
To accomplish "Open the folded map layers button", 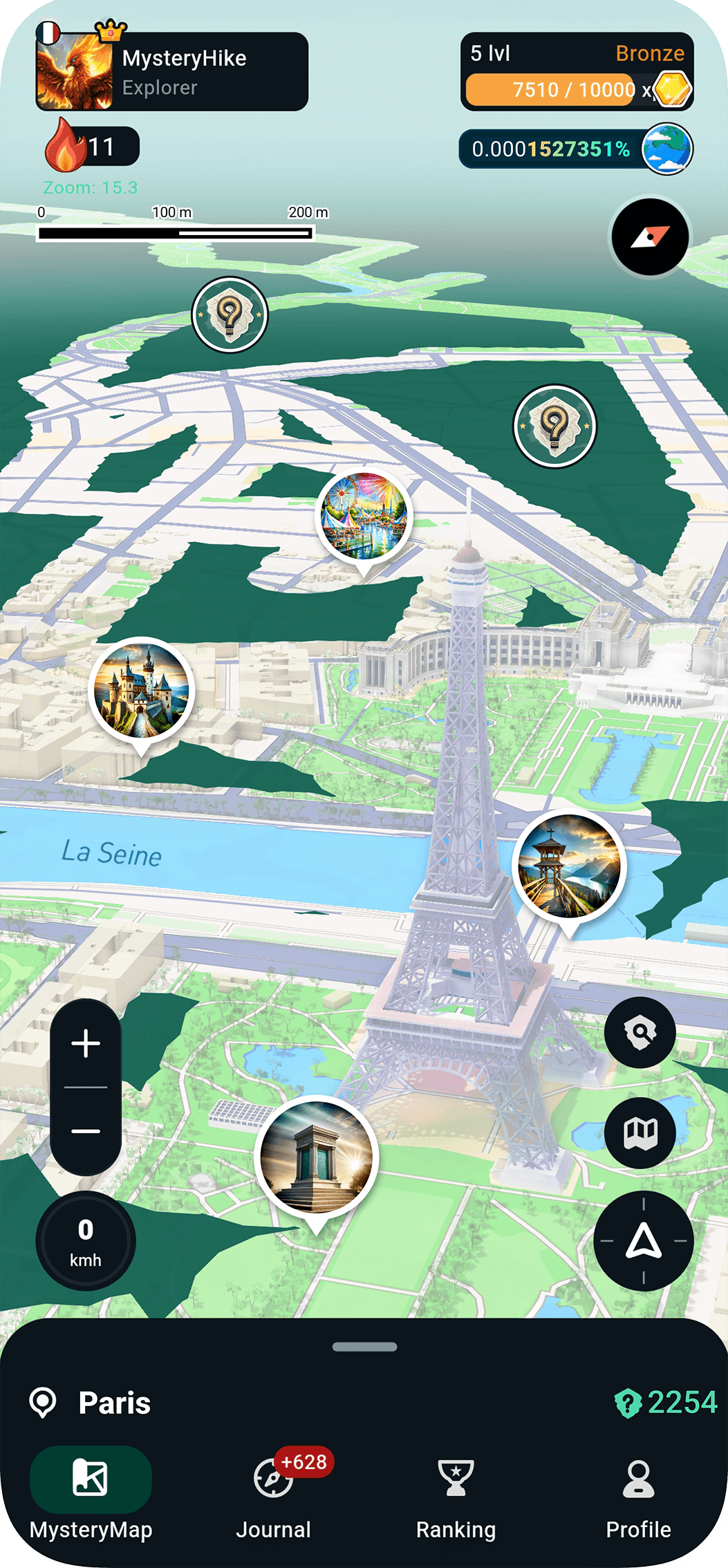I will [x=640, y=1132].
